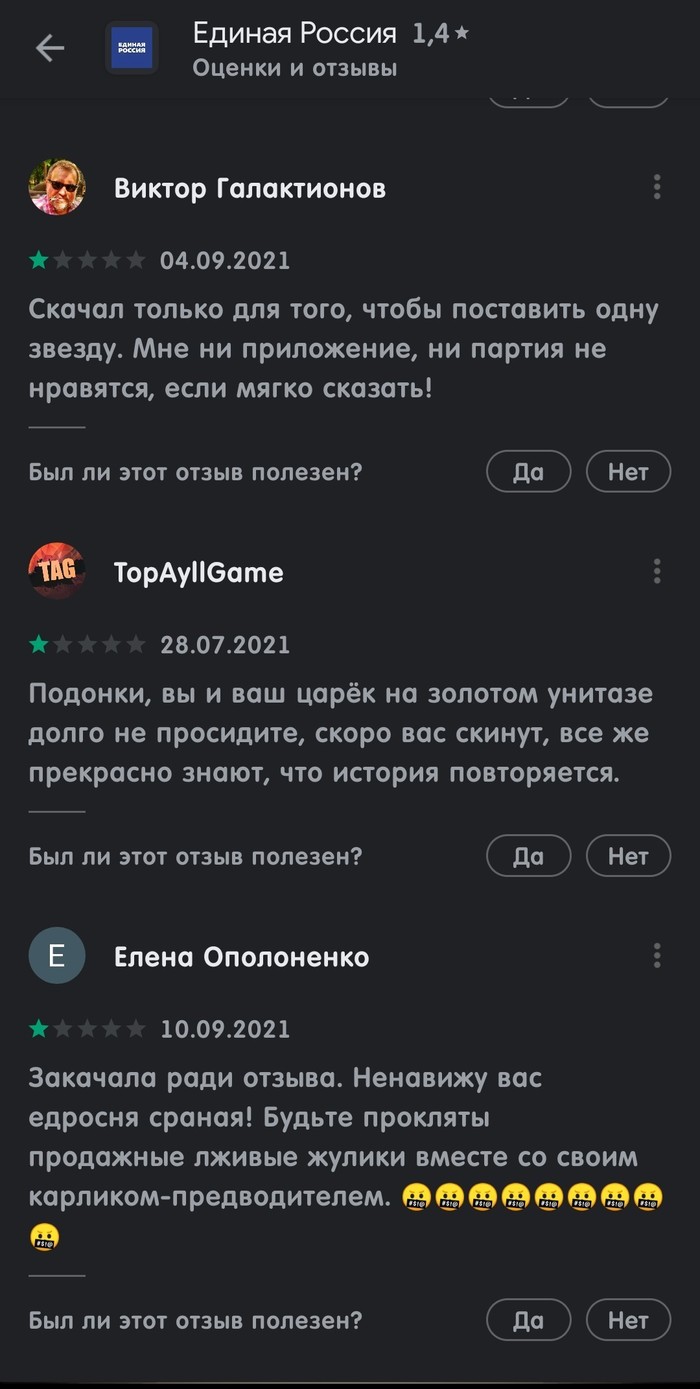
Task: Tap Нет under Виктор Галактионов's review
Action: pyautogui.click(x=628, y=472)
